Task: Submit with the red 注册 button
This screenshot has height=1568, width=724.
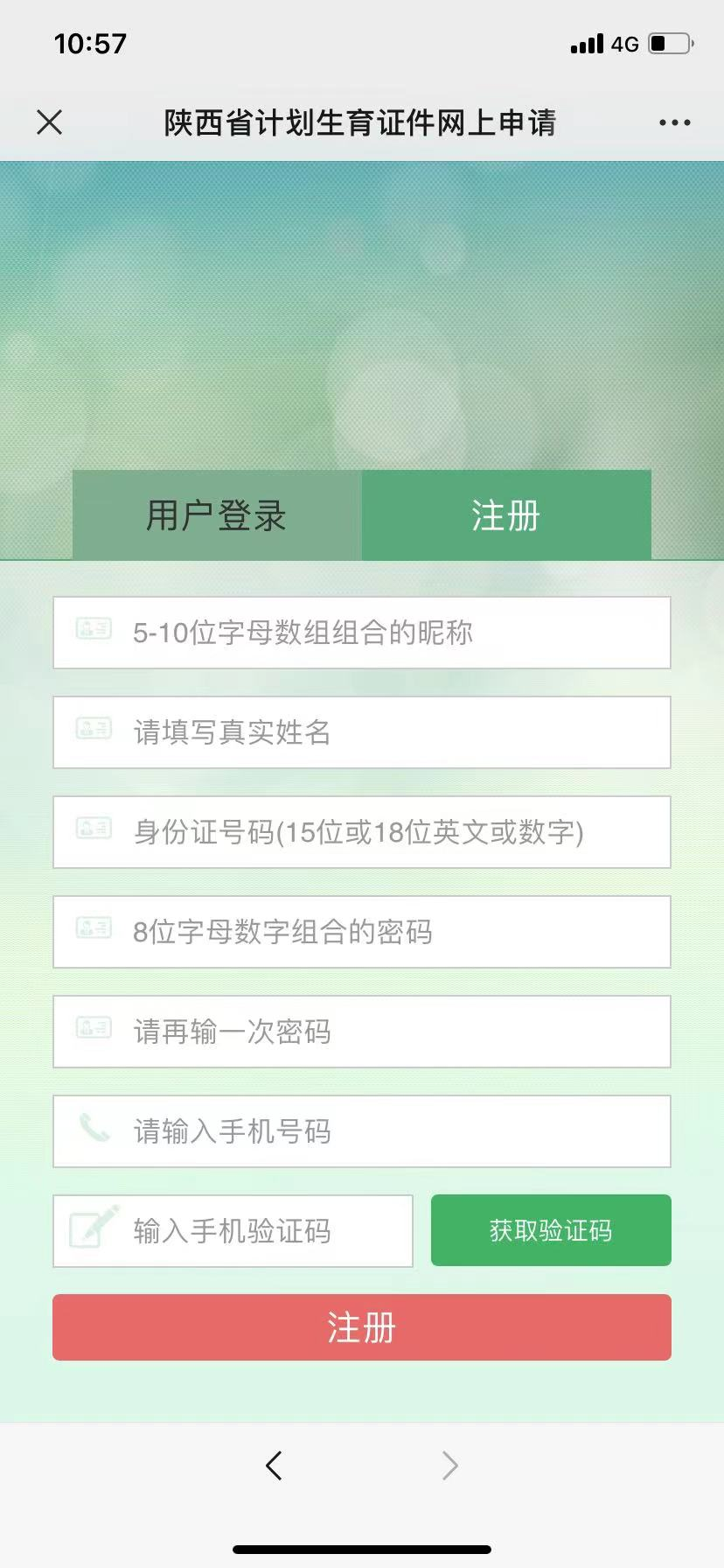Action: [x=362, y=1327]
